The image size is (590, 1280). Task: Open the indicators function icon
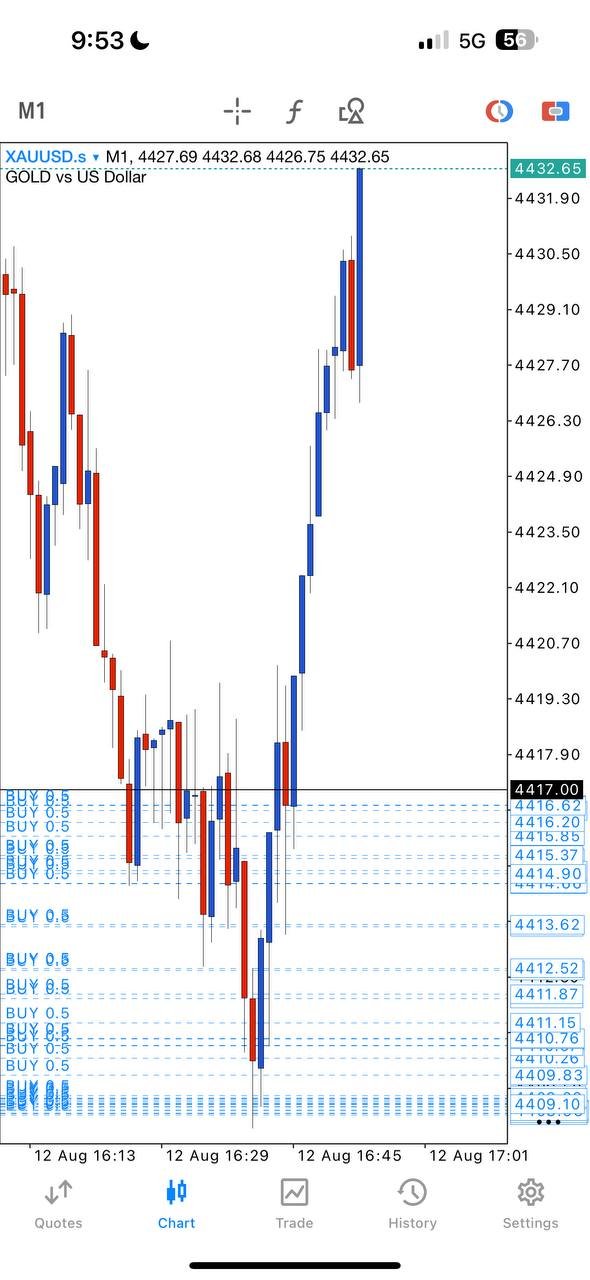point(294,111)
